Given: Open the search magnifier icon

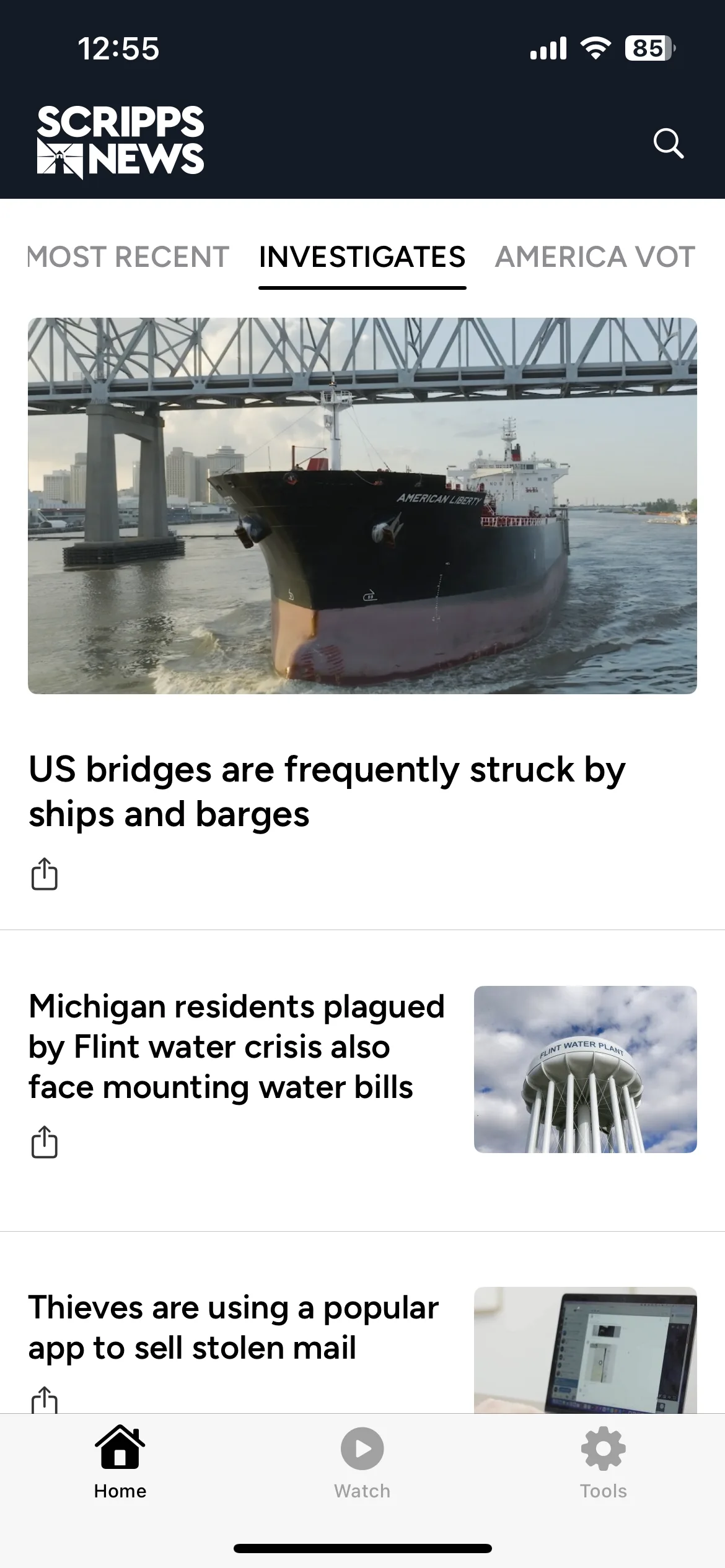Looking at the screenshot, I should pyautogui.click(x=669, y=144).
